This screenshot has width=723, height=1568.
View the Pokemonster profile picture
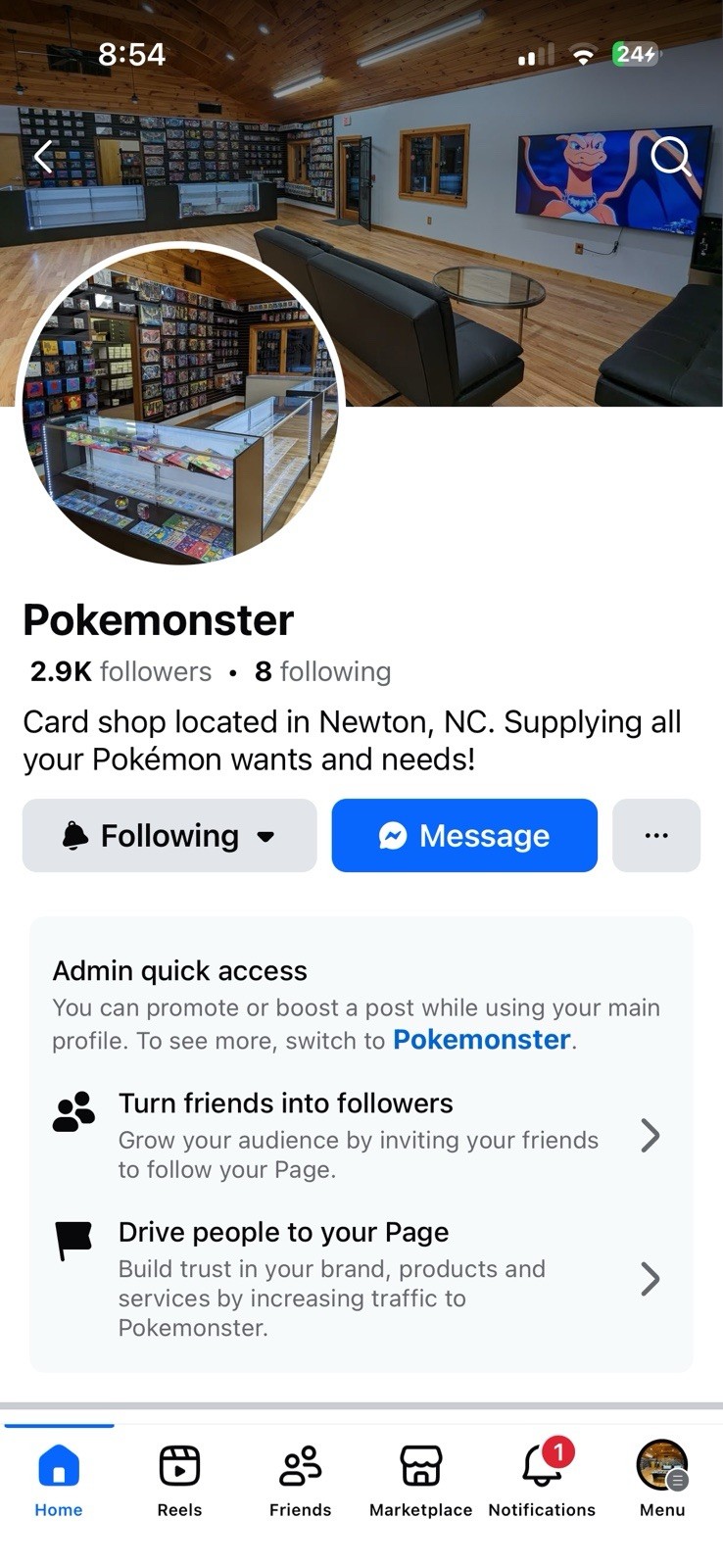pyautogui.click(x=181, y=404)
